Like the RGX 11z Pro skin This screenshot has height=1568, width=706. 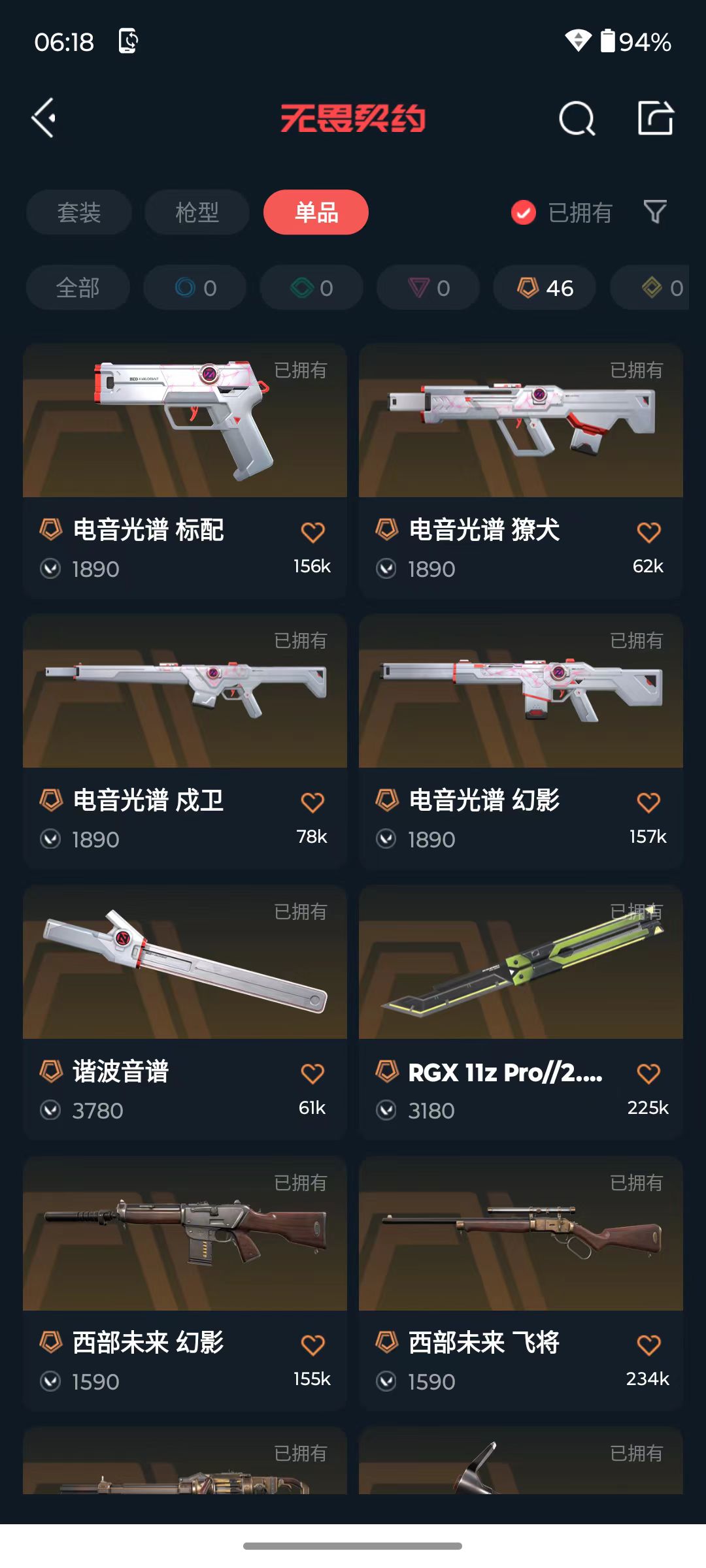point(648,1073)
